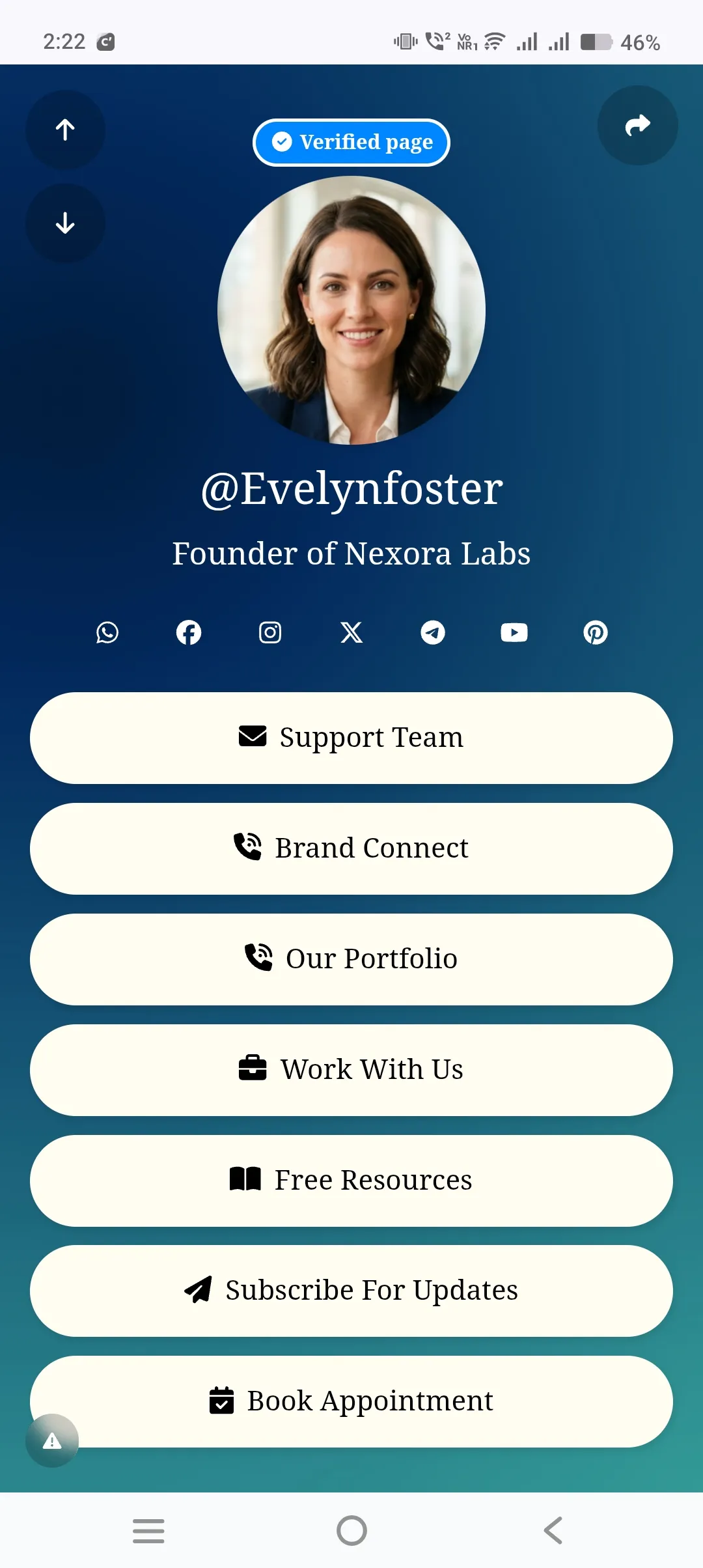Share this profile page
Image resolution: width=703 pixels, height=1568 pixels.
(637, 125)
